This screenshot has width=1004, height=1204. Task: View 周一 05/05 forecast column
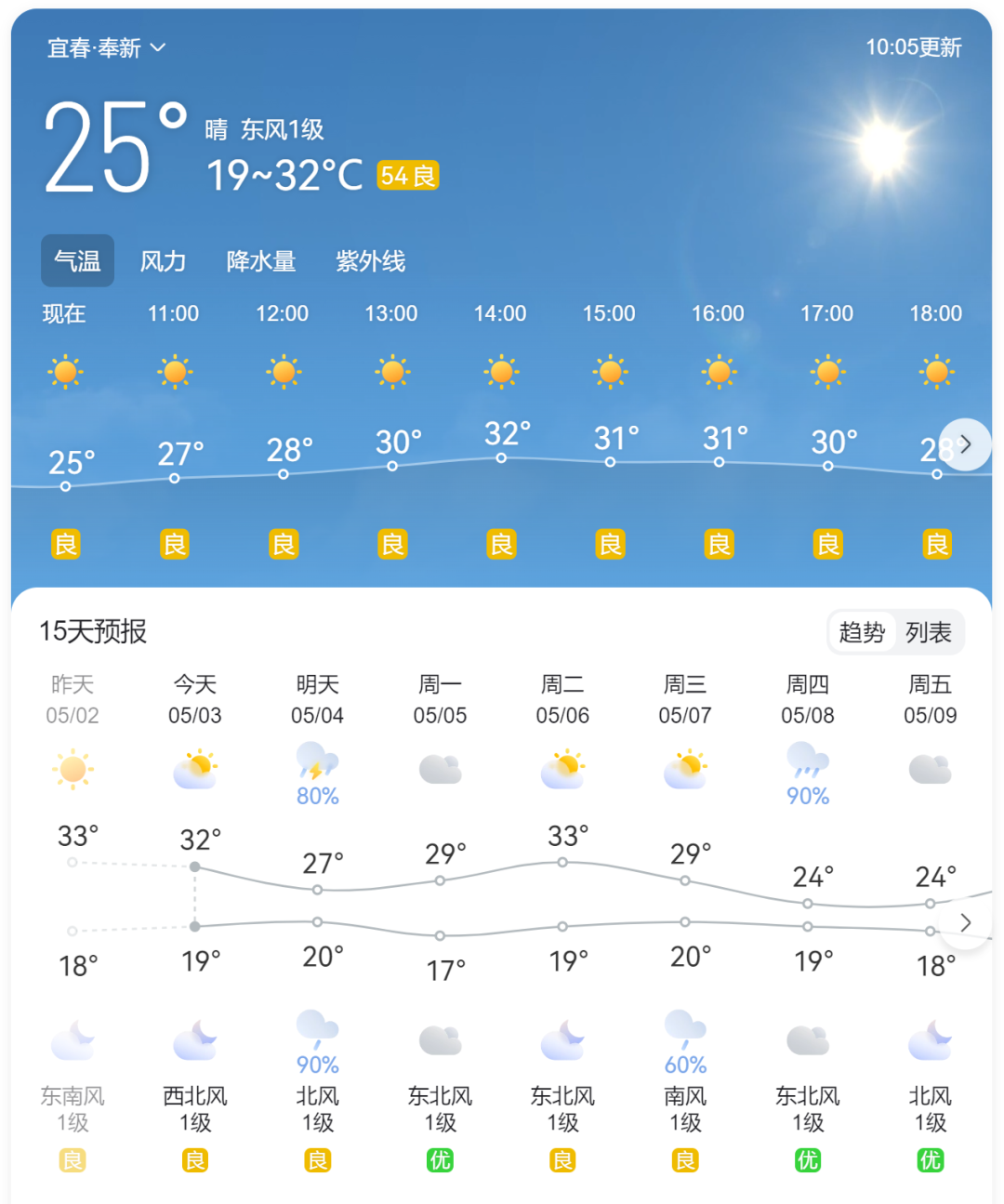(440, 699)
